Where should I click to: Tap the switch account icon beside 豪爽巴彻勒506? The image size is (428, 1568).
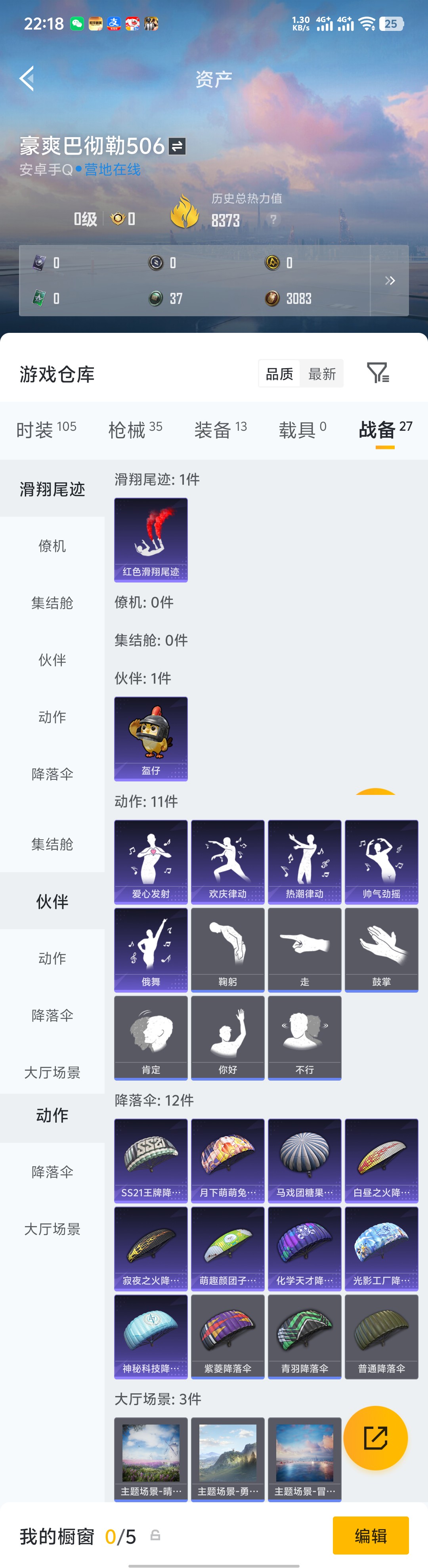177,146
